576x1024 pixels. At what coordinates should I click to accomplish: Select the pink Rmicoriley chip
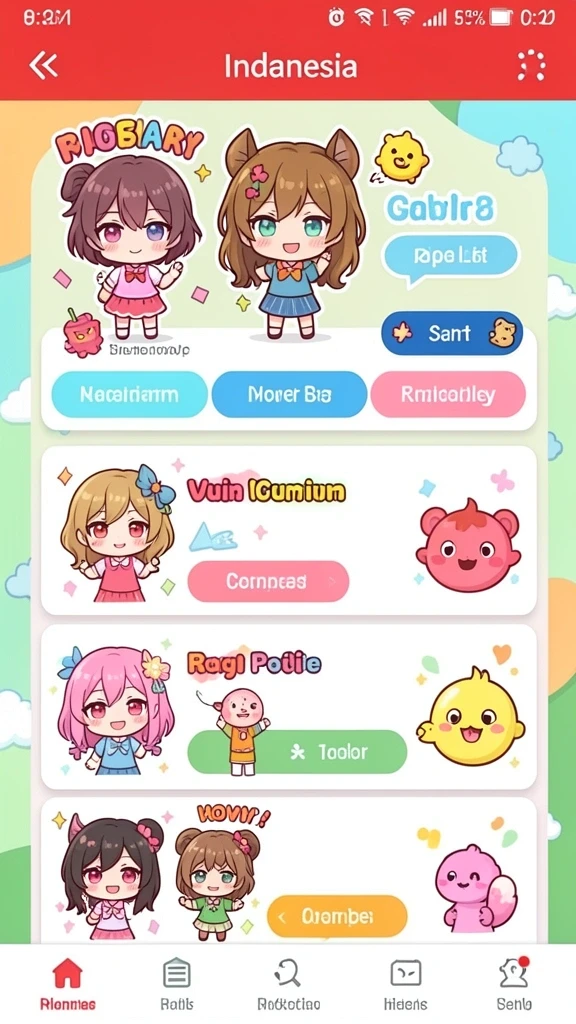(448, 394)
